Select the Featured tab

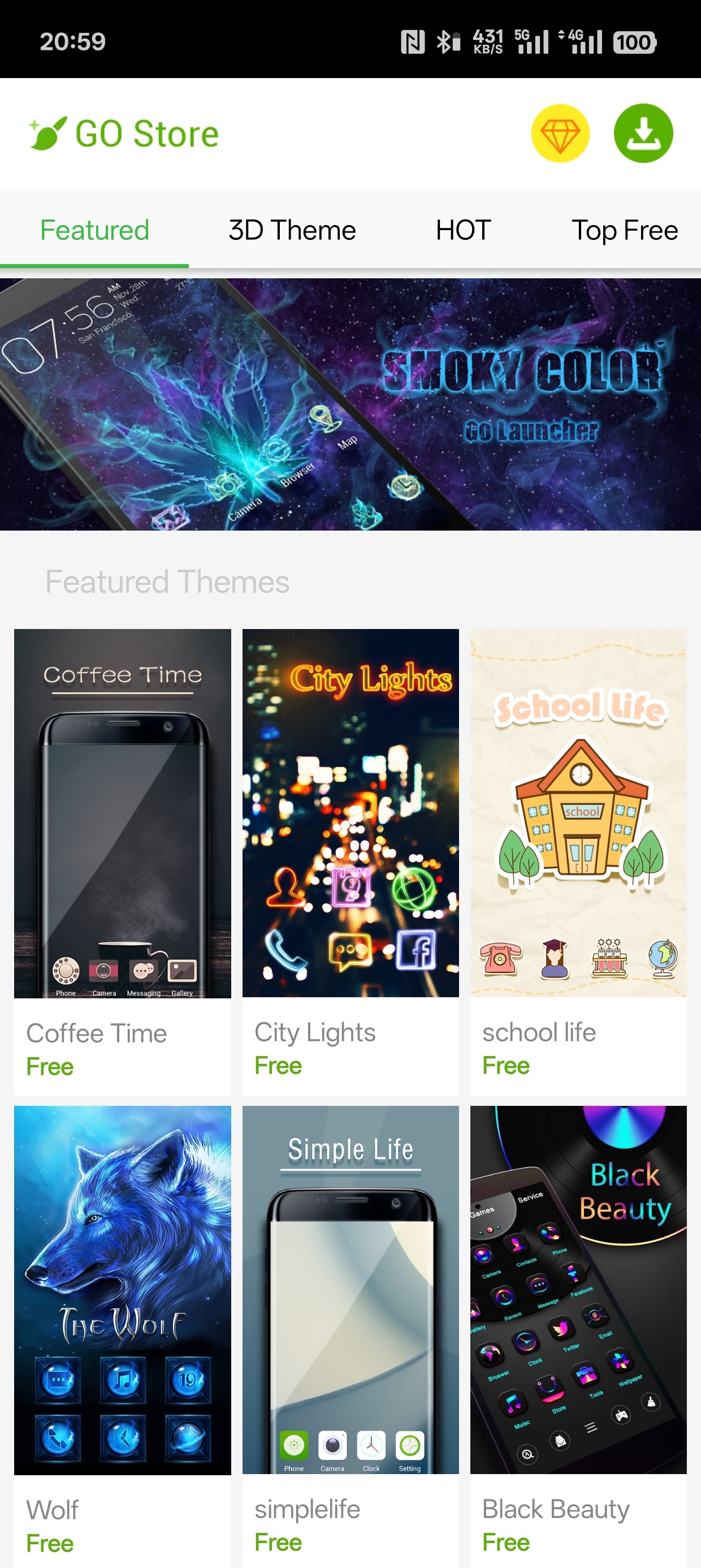pos(94,230)
